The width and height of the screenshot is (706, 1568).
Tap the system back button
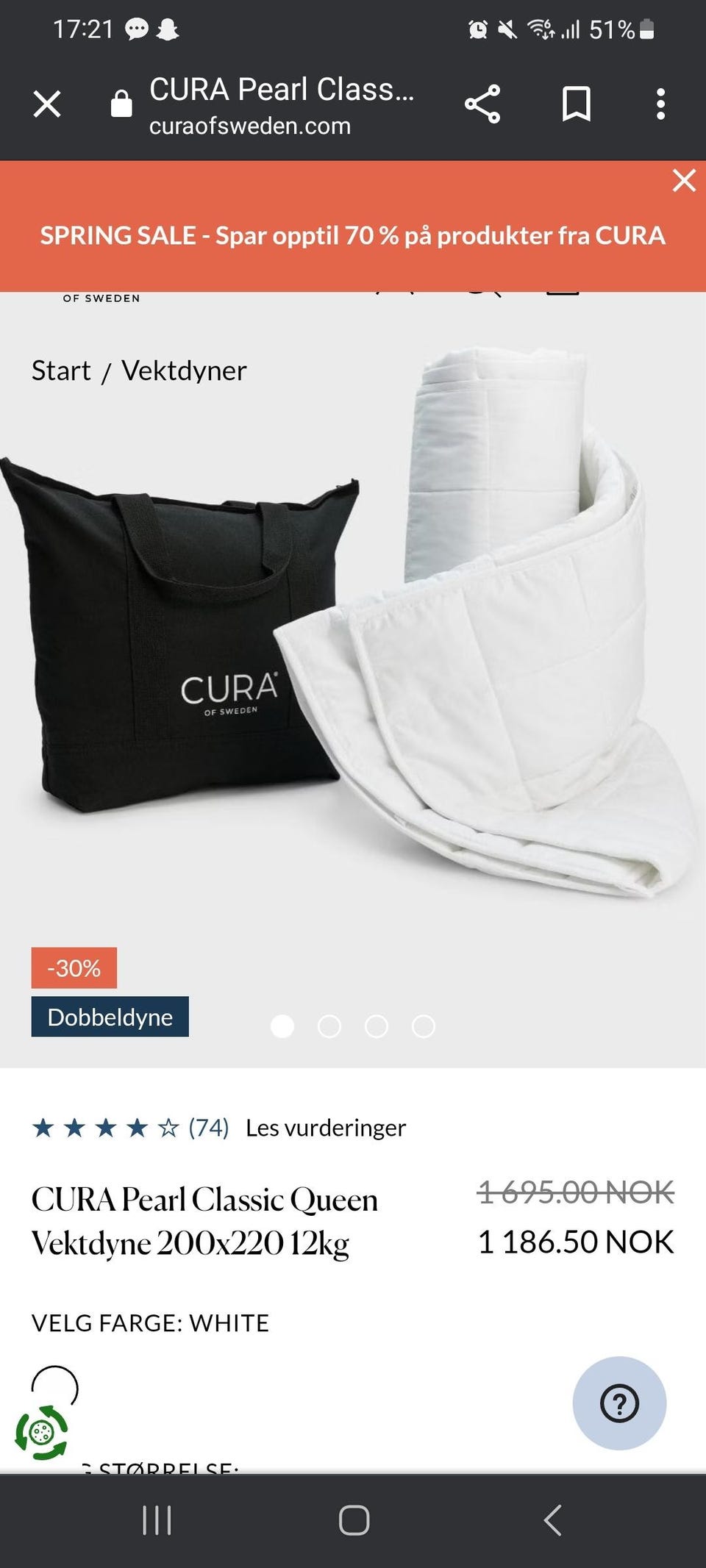tap(553, 1520)
